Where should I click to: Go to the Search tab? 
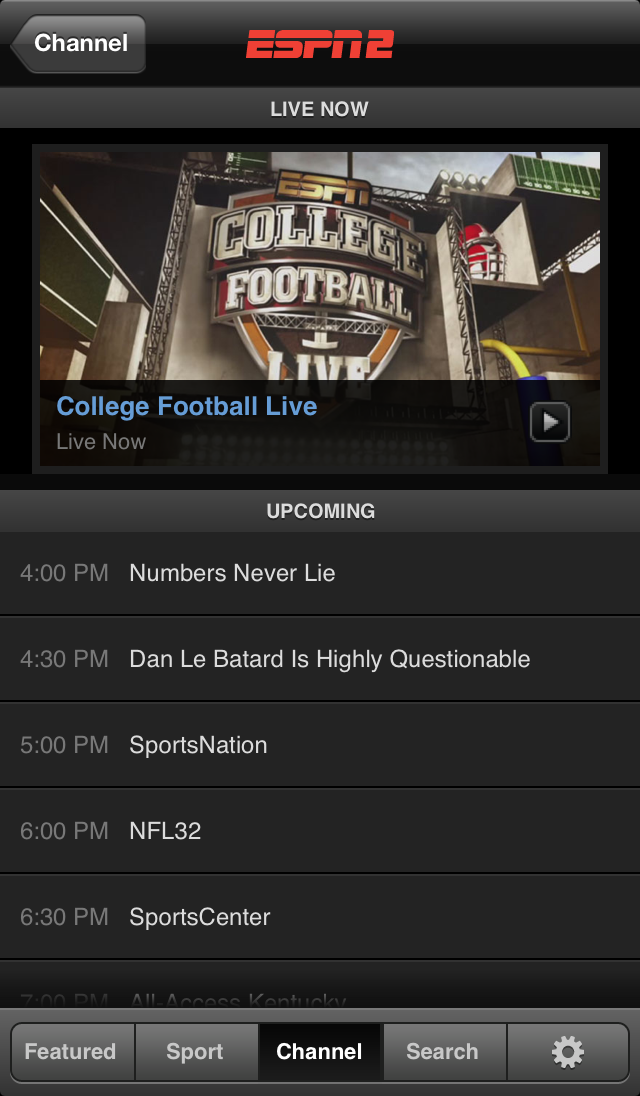443,1052
